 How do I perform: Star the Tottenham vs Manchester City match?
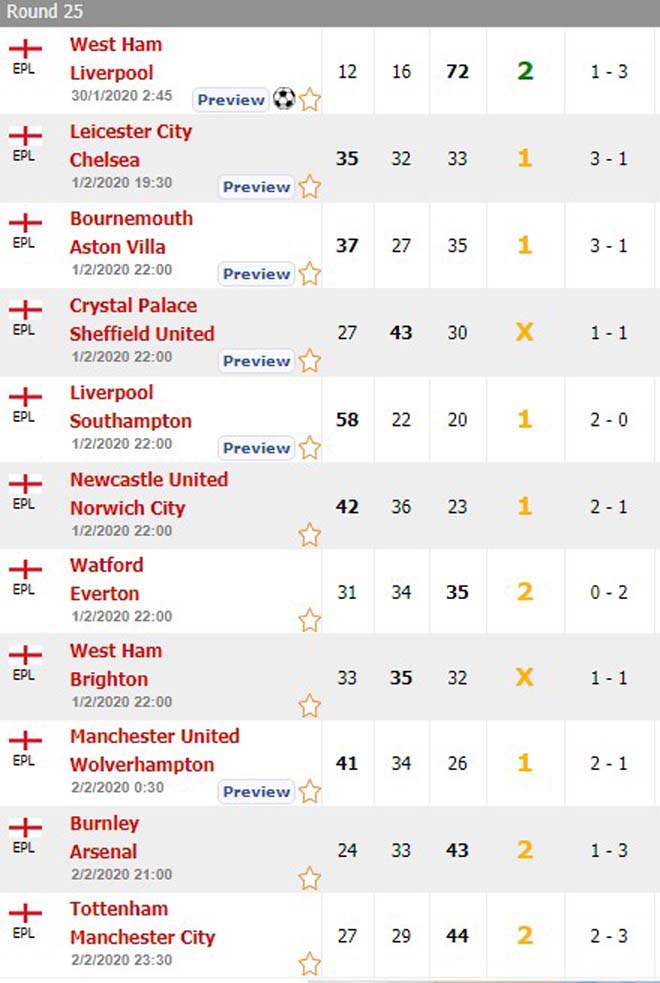[310, 965]
